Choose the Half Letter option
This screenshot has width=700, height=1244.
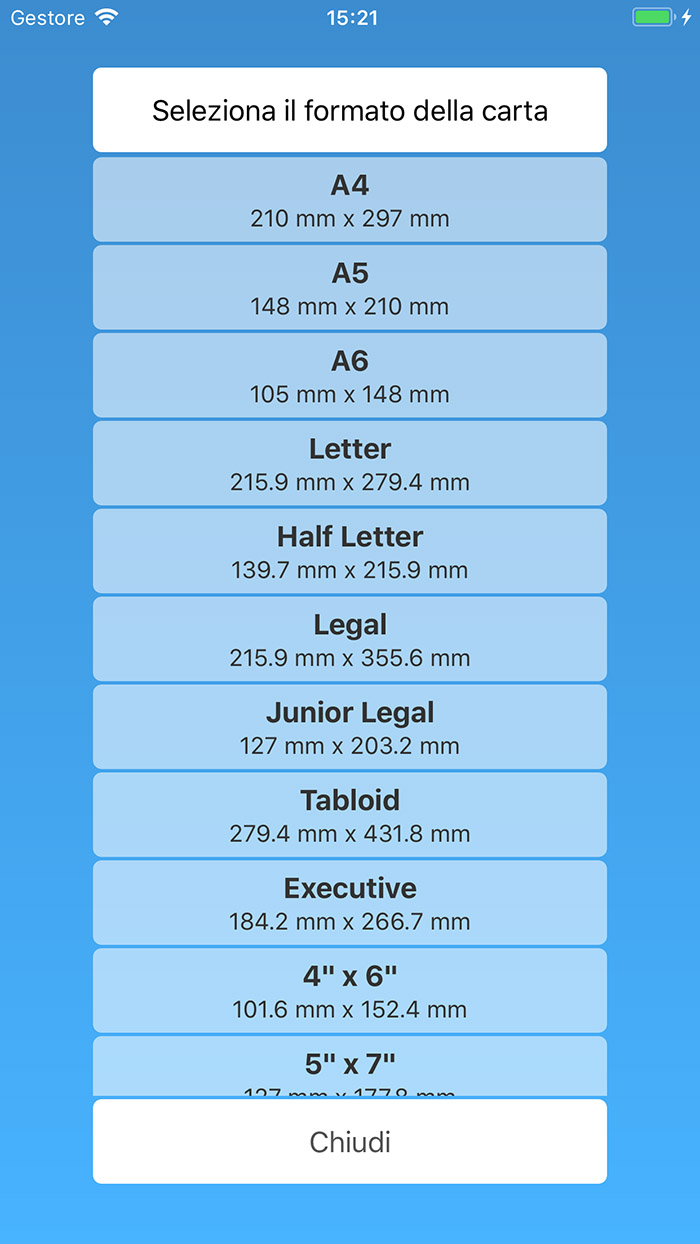point(350,551)
